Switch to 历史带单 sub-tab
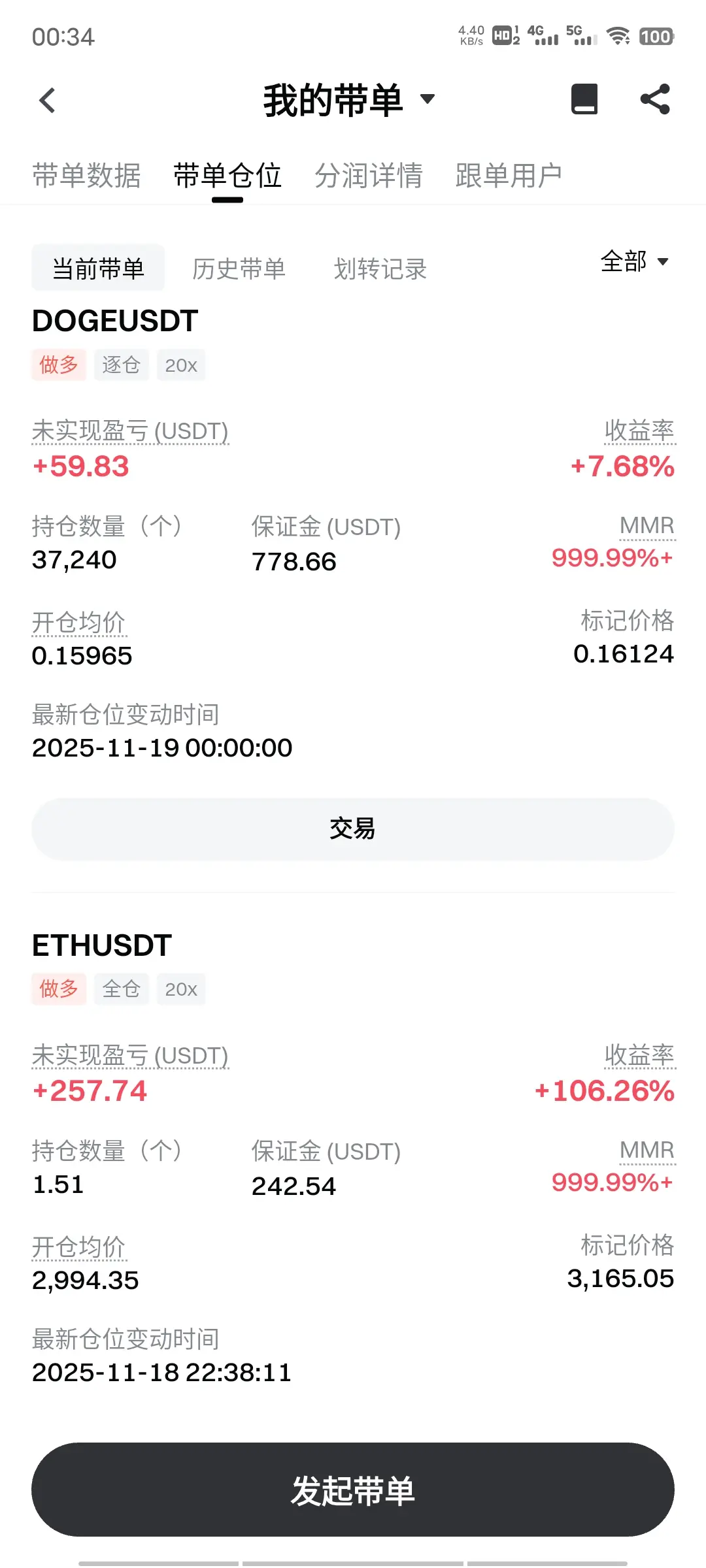Viewport: 706px width, 1568px height. 239,269
